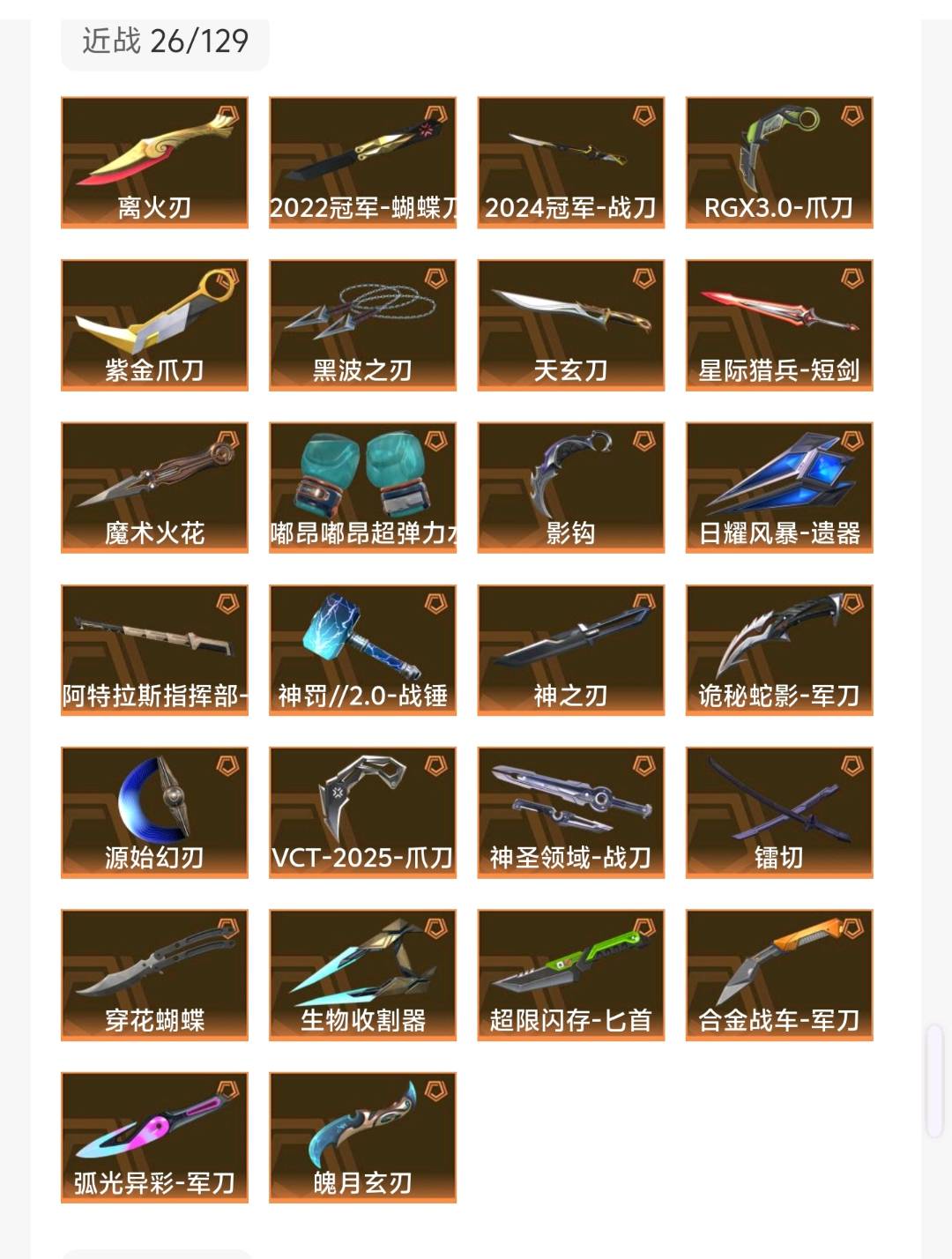Open the 诡秘蛇影-军刀 tile

[x=779, y=650]
